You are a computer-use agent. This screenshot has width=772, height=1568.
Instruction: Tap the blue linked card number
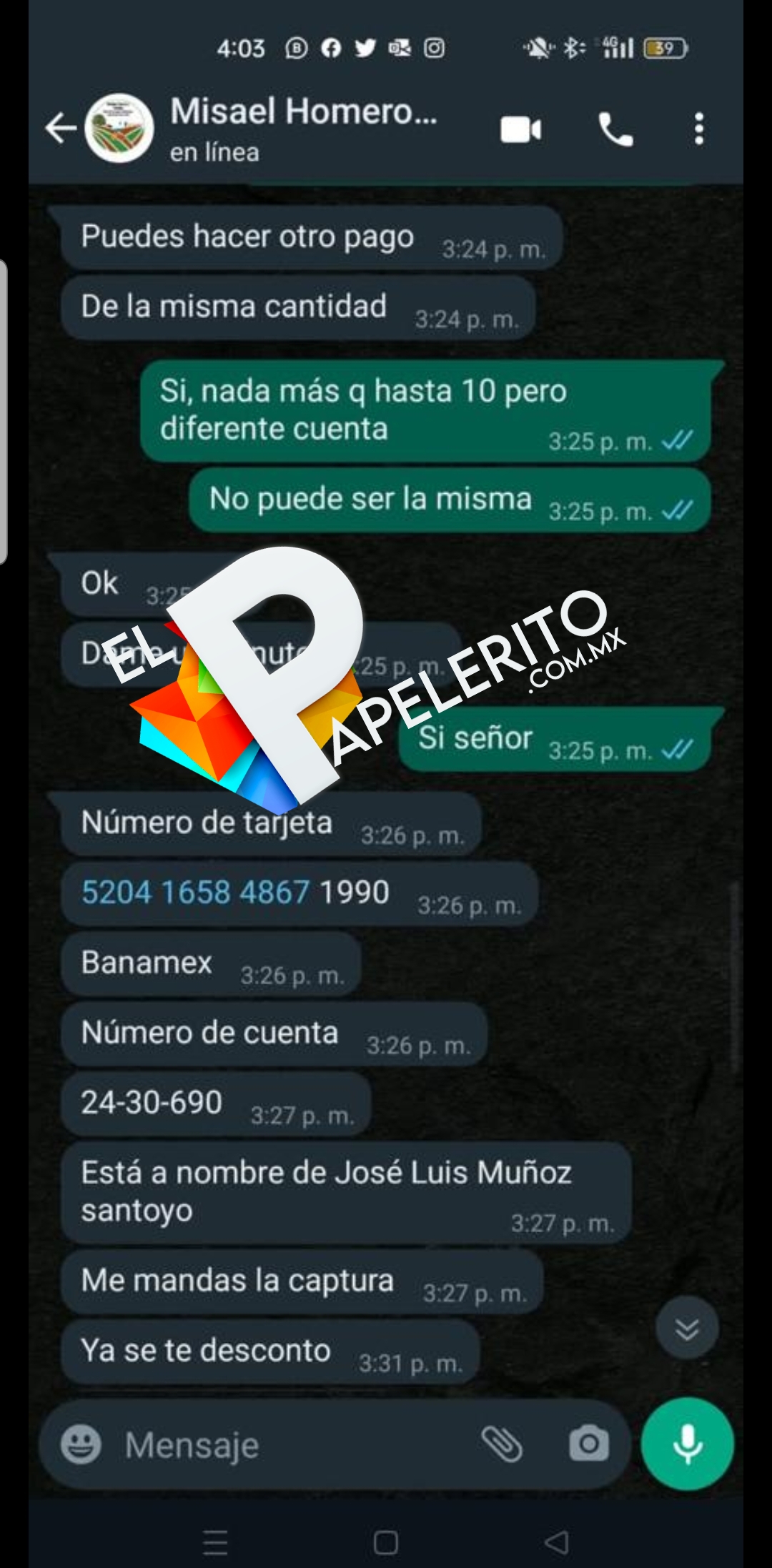click(x=195, y=893)
